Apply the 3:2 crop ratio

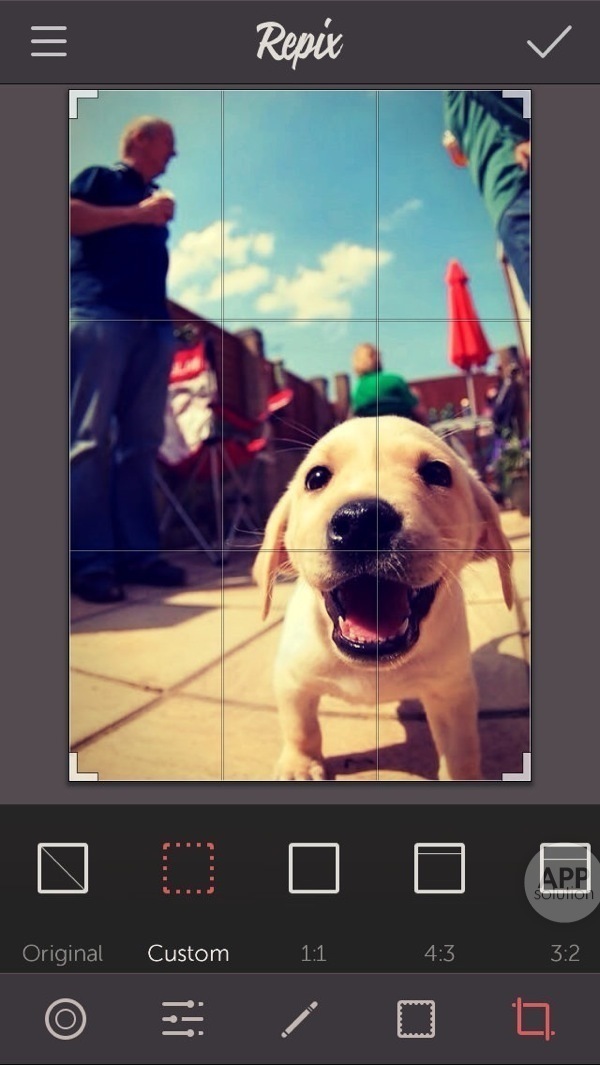[565, 868]
